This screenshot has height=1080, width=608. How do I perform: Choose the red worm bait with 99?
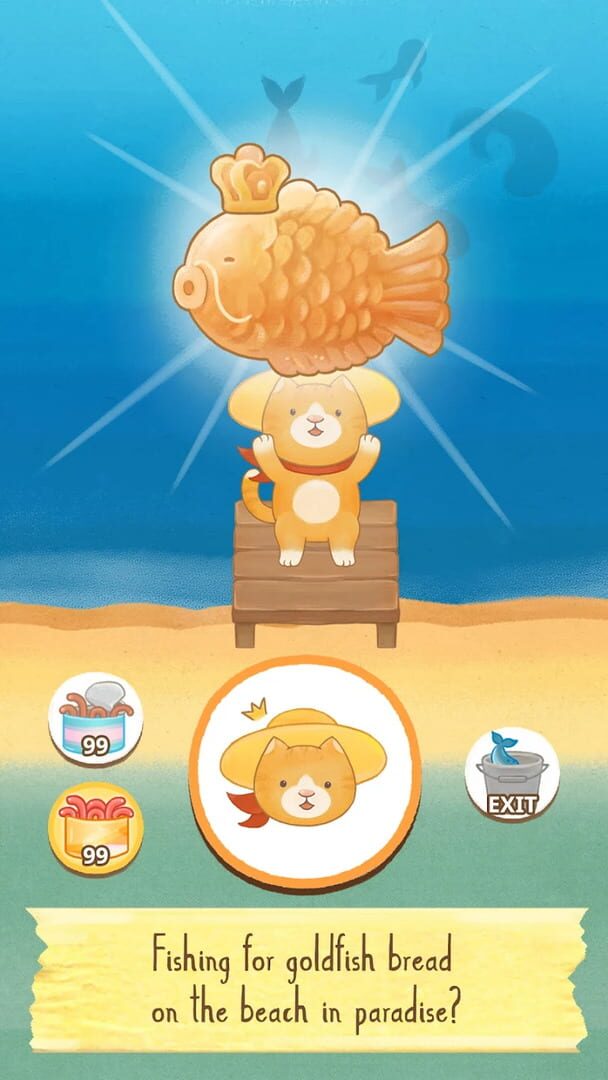coord(96,828)
